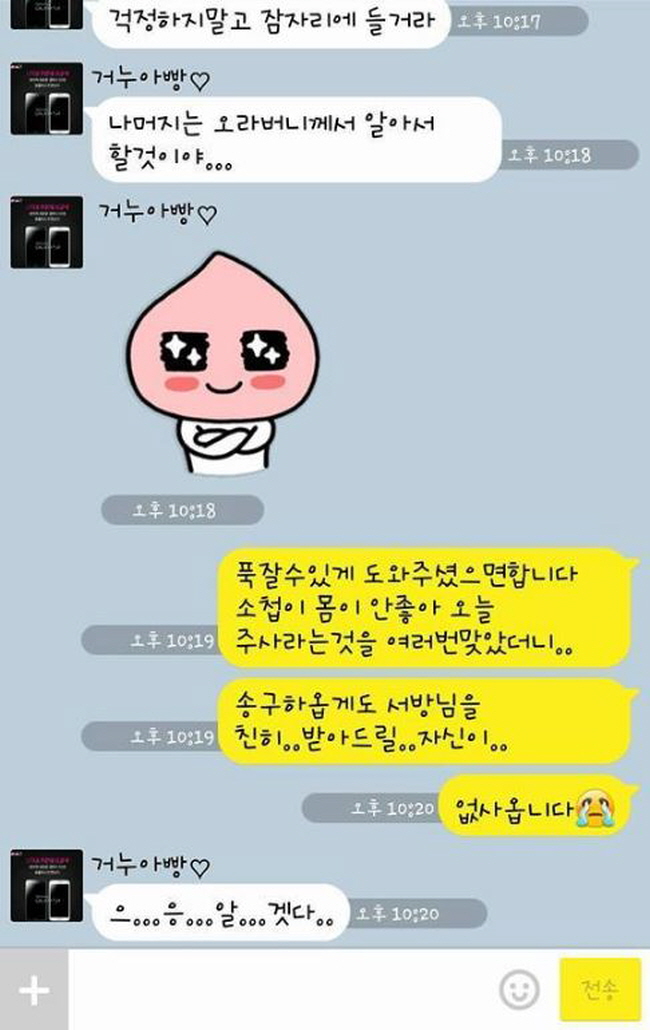The width and height of the screenshot is (650, 1030).
Task: Tap the 전송 send button
Action: pos(599,990)
